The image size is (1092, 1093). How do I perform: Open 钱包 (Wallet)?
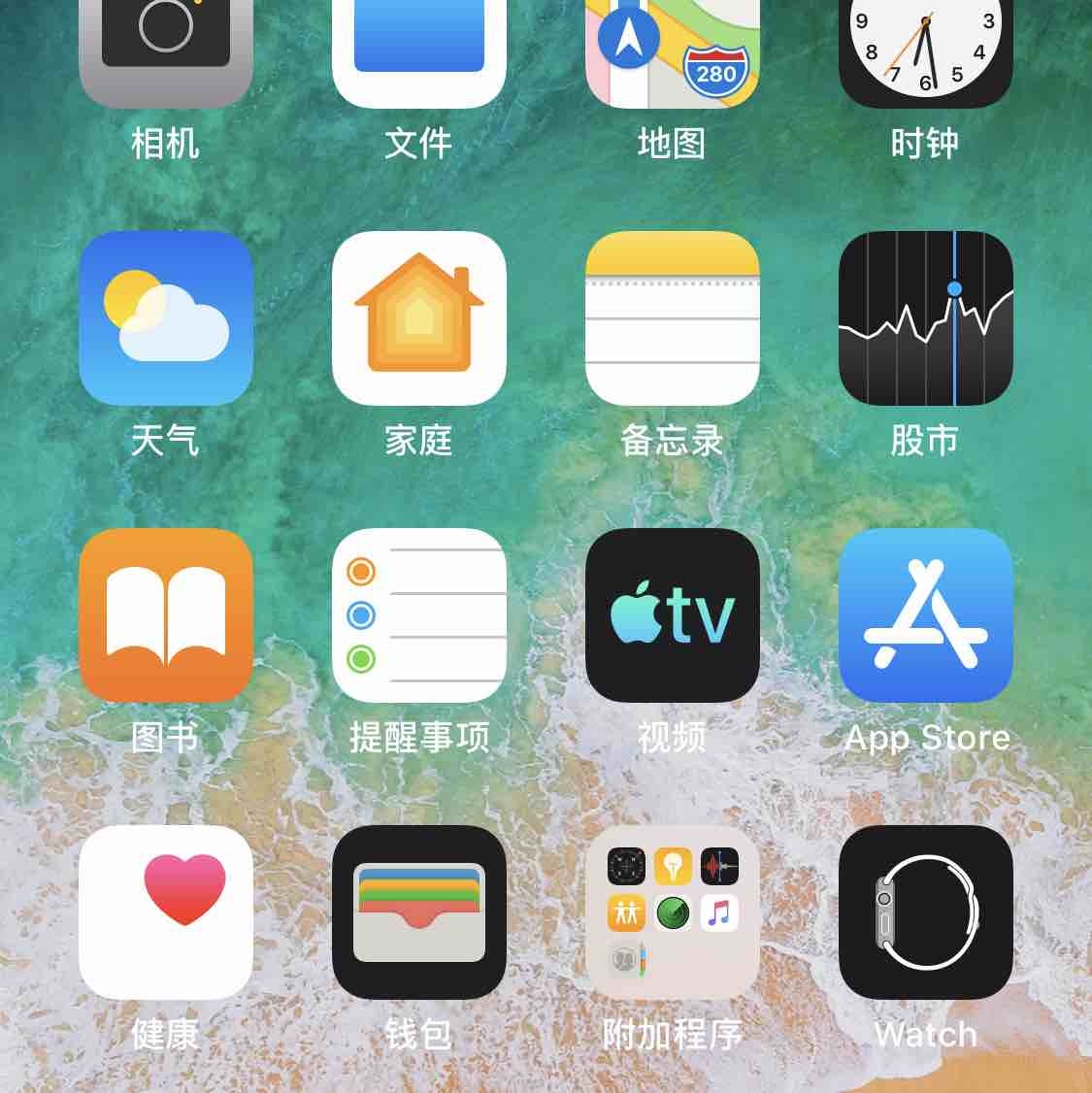419,912
